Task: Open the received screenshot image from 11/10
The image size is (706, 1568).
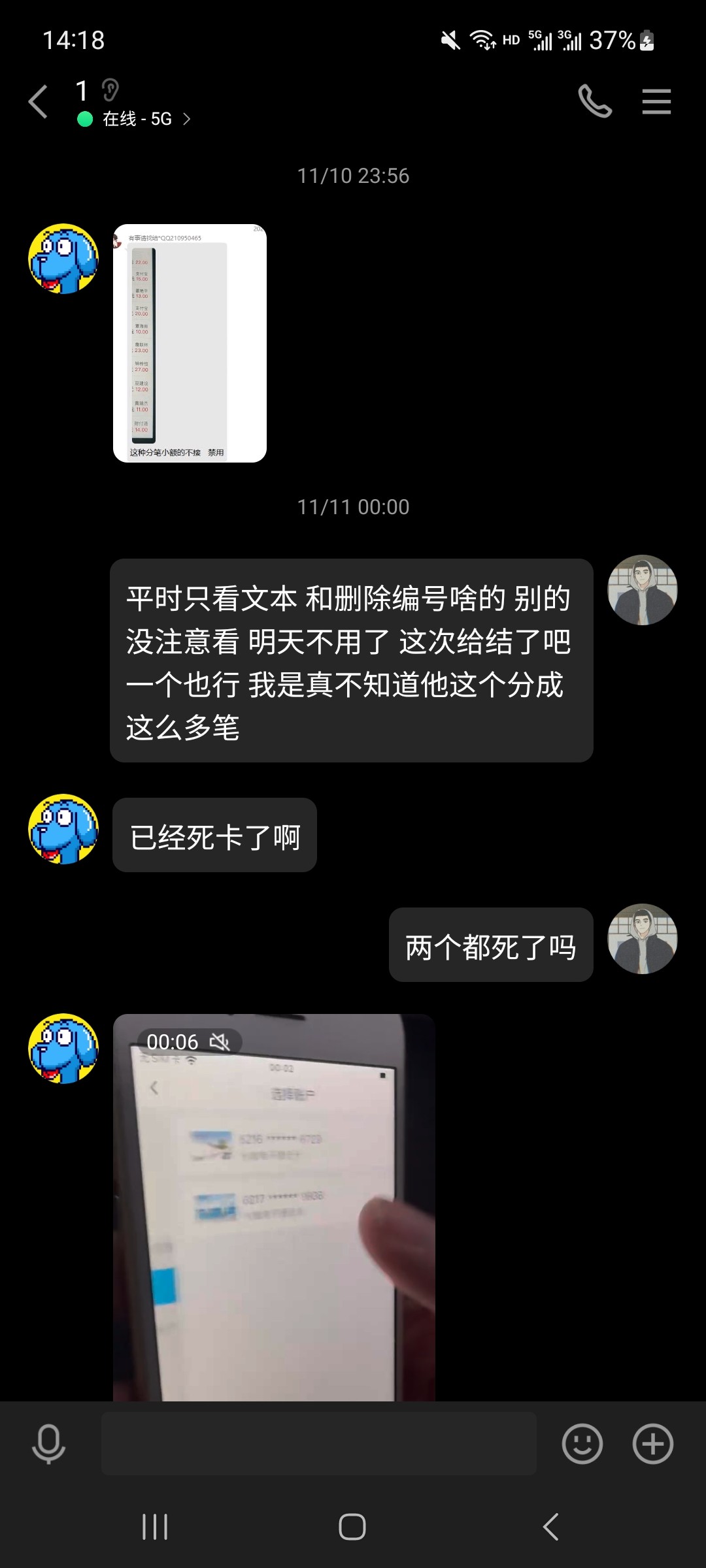Action: (190, 343)
